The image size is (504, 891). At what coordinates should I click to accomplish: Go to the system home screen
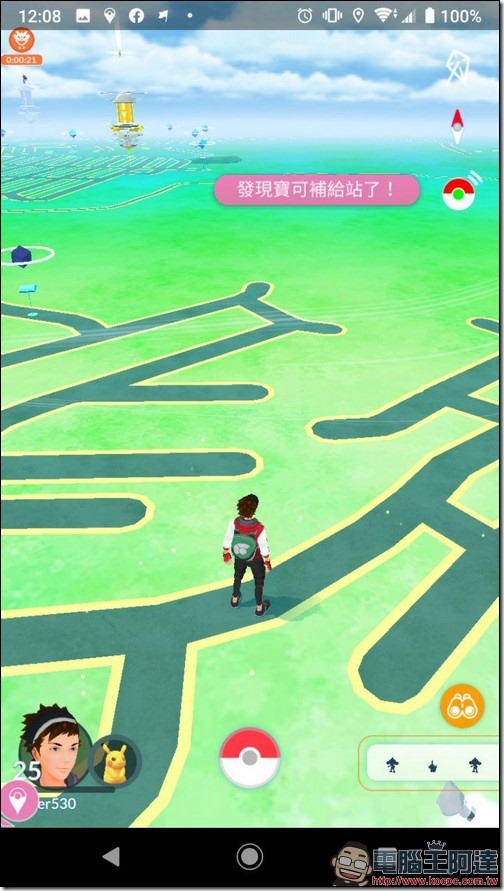pos(249,856)
